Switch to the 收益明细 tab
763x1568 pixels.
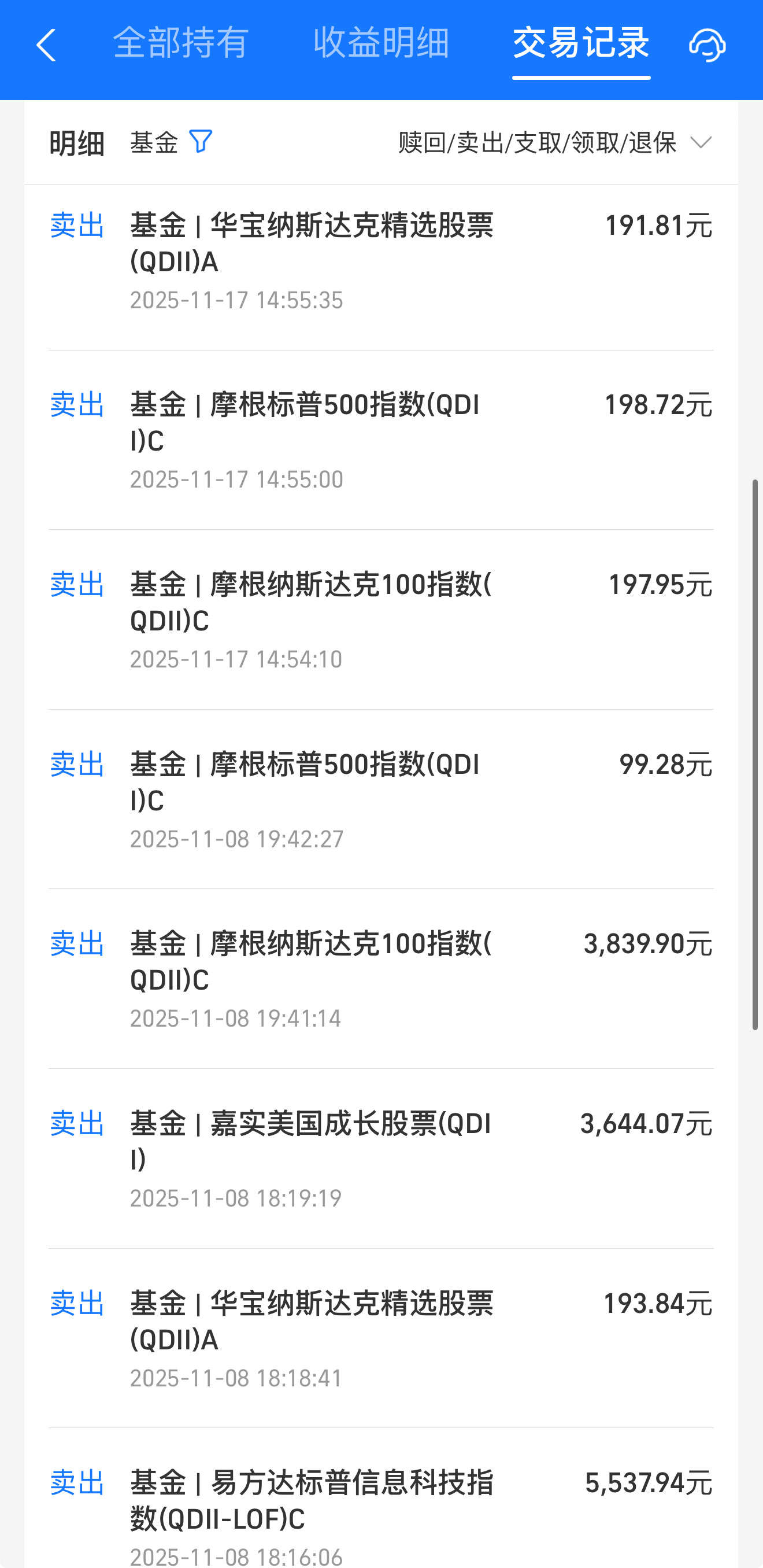pyautogui.click(x=381, y=43)
